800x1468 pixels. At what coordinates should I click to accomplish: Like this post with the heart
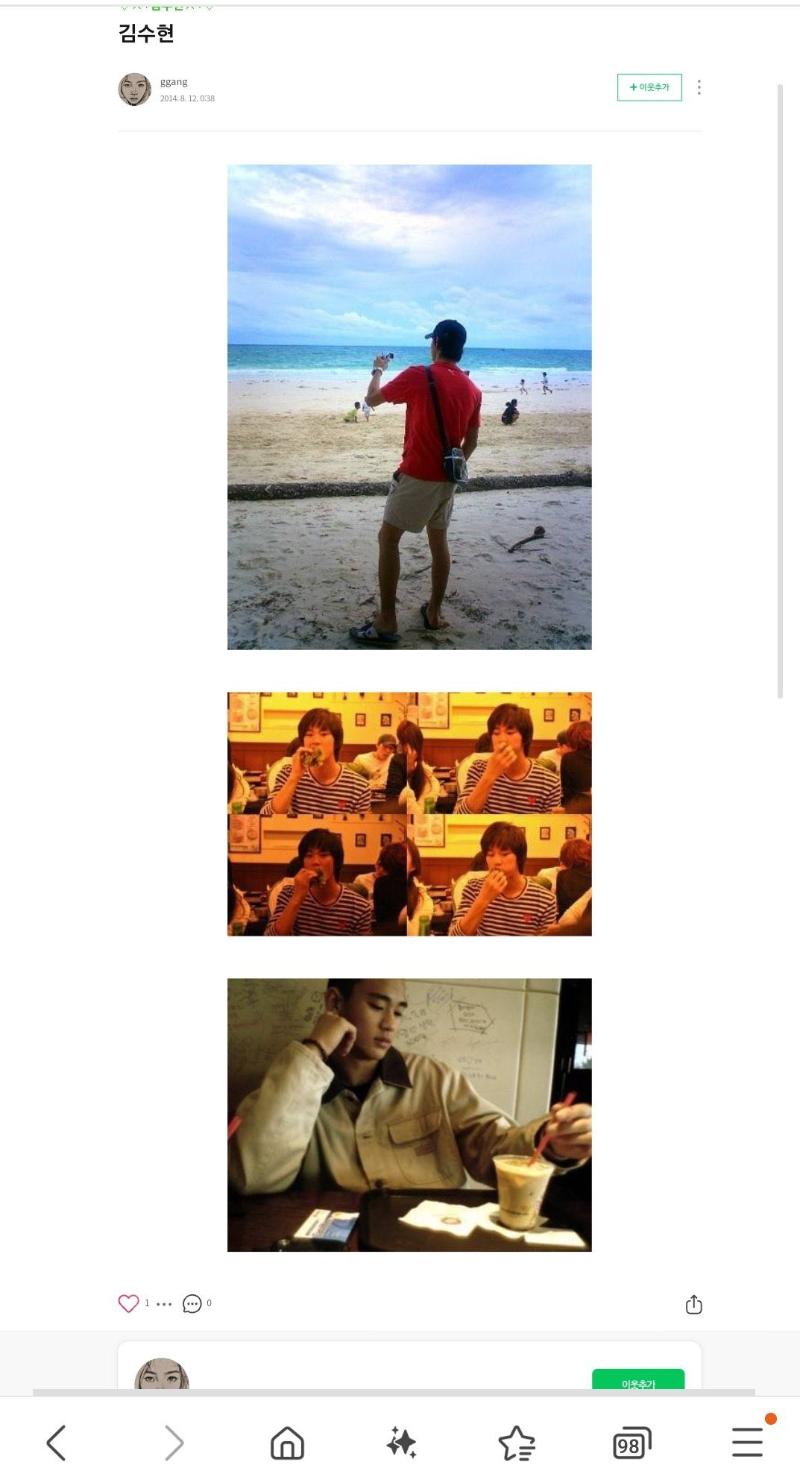[128, 1303]
